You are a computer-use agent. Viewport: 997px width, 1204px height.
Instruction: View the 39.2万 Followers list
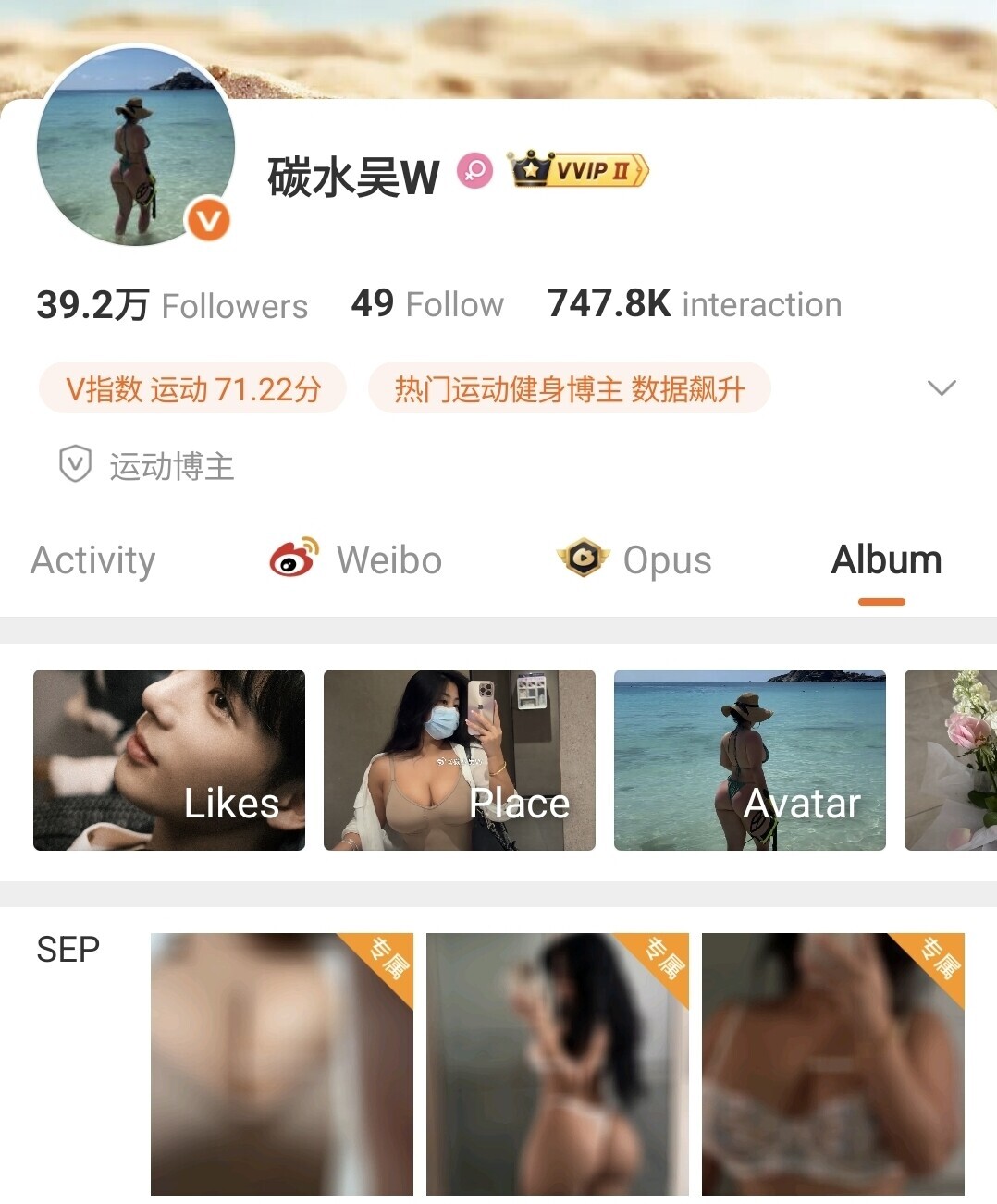172,305
